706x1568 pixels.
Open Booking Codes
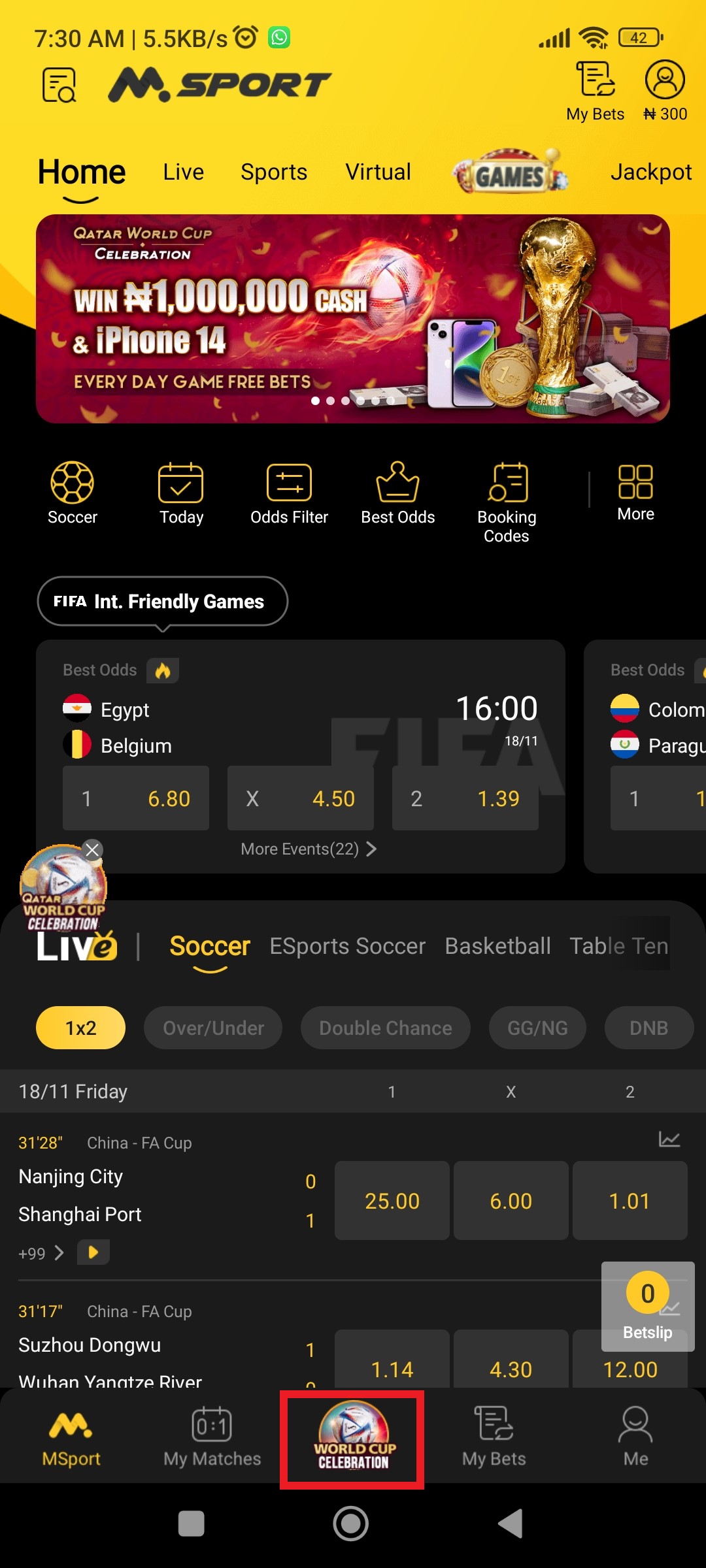coord(507,502)
